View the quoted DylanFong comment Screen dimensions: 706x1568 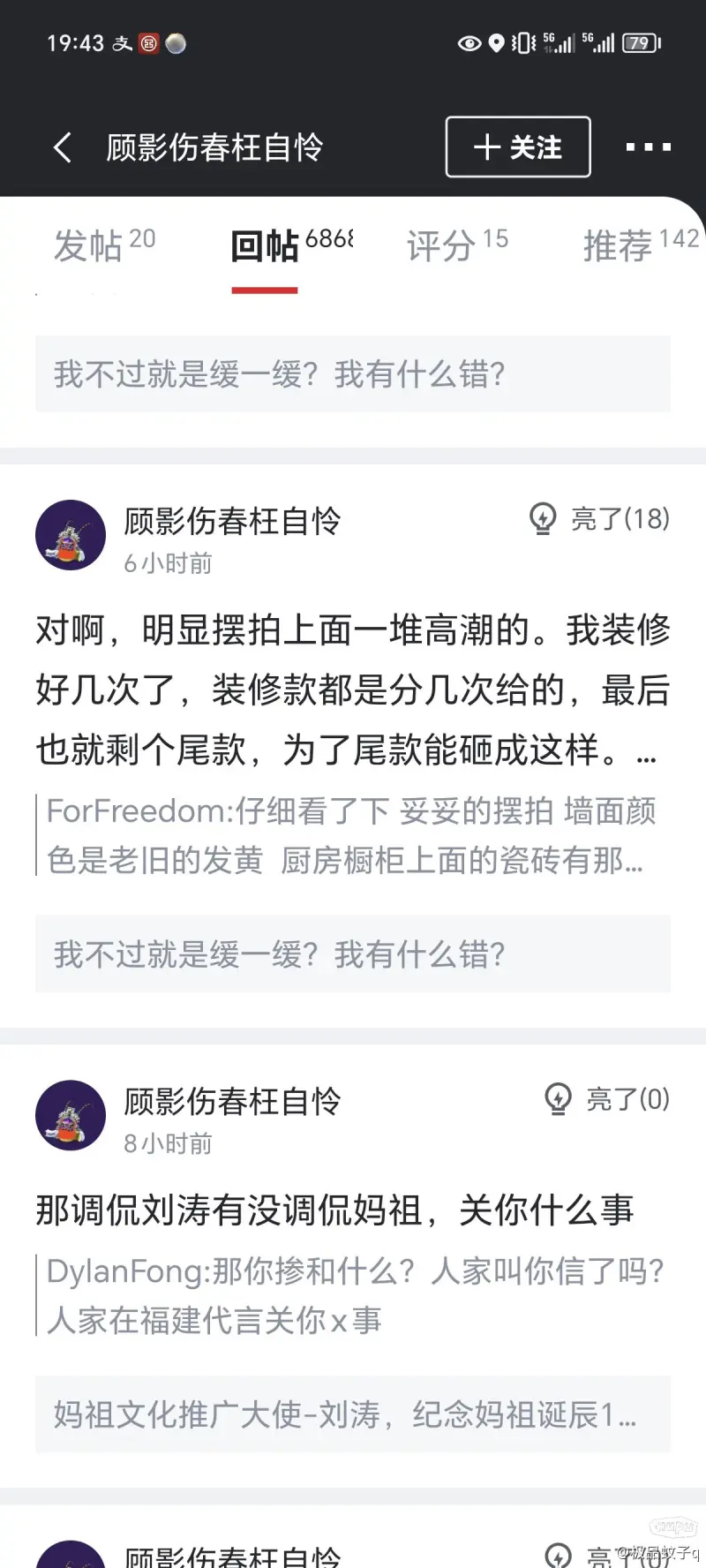click(353, 1296)
